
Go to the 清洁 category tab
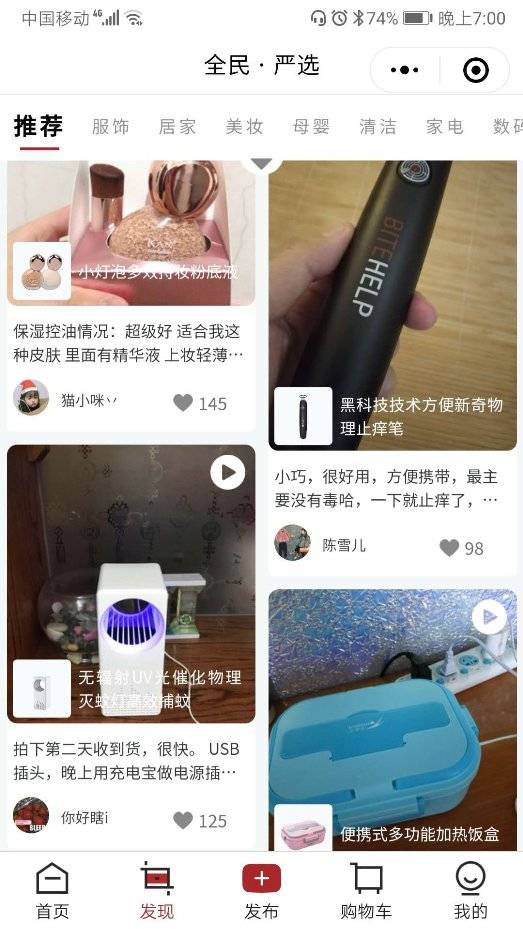coord(377,126)
